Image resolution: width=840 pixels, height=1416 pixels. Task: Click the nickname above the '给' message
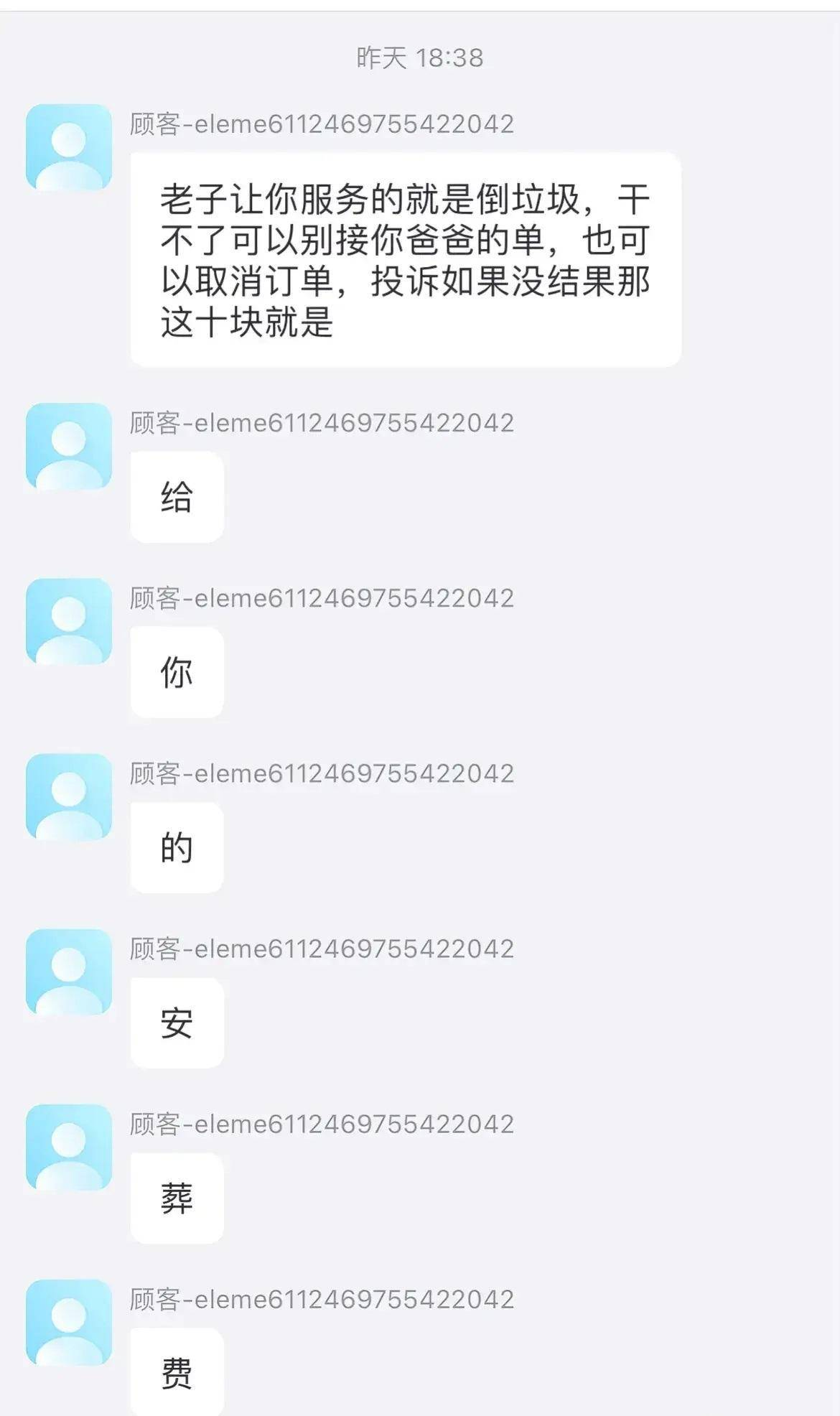tap(321, 421)
